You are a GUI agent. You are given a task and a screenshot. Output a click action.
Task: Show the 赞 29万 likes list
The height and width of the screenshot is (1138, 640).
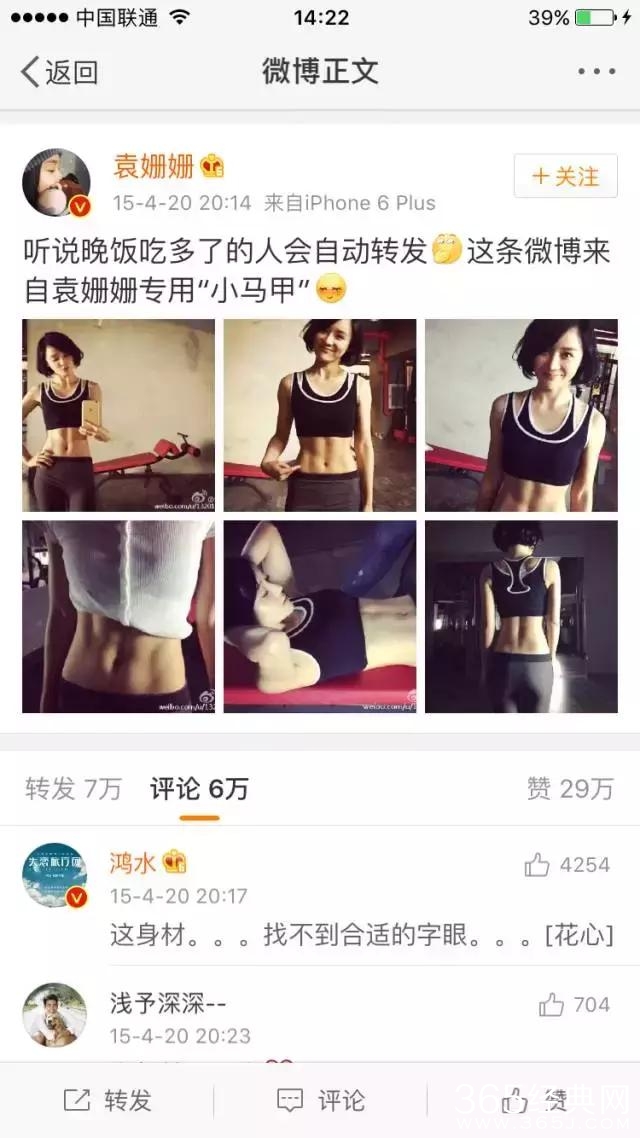tap(570, 789)
